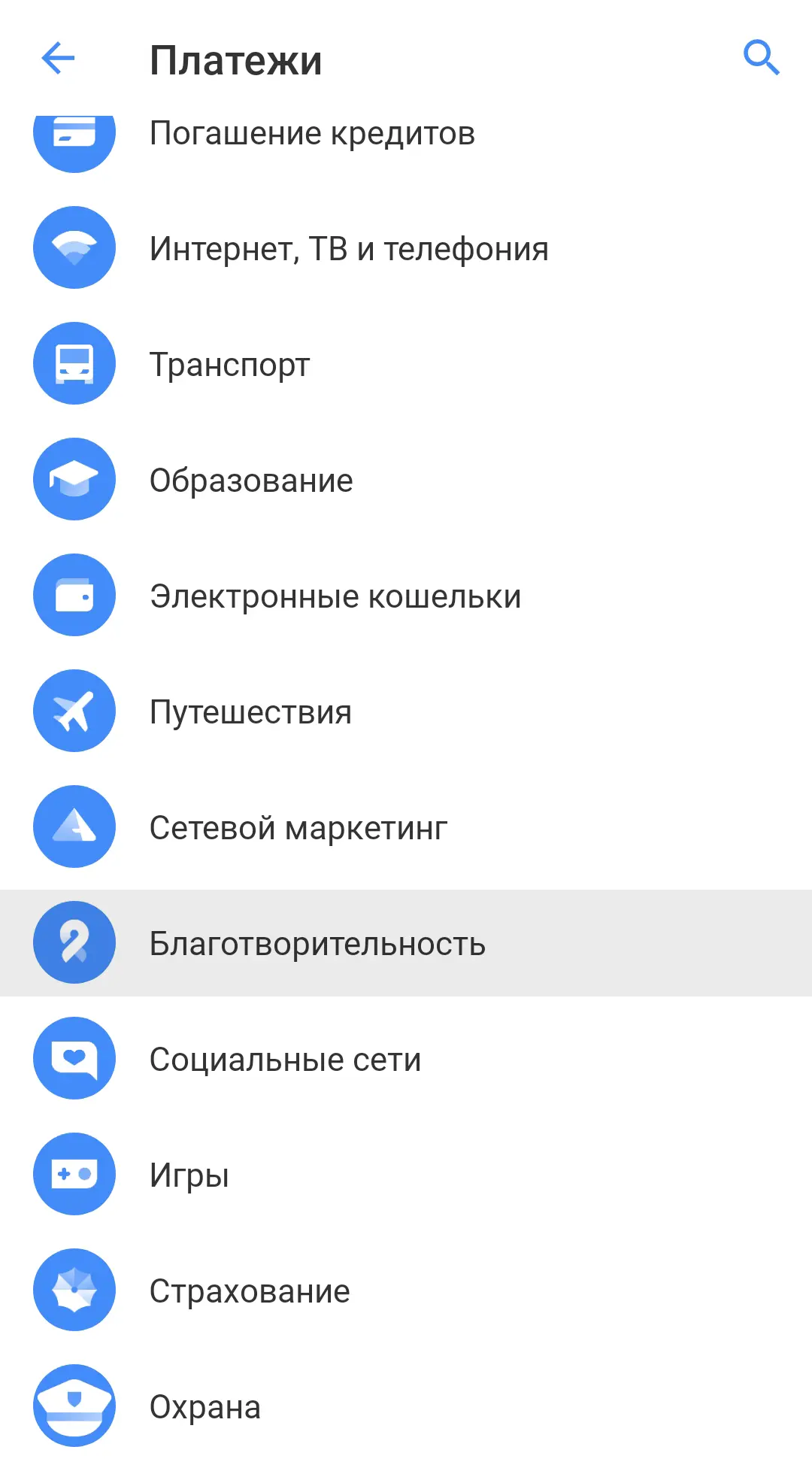The height and width of the screenshot is (1471, 812).
Task: Choose the Образование category
Action: (251, 481)
